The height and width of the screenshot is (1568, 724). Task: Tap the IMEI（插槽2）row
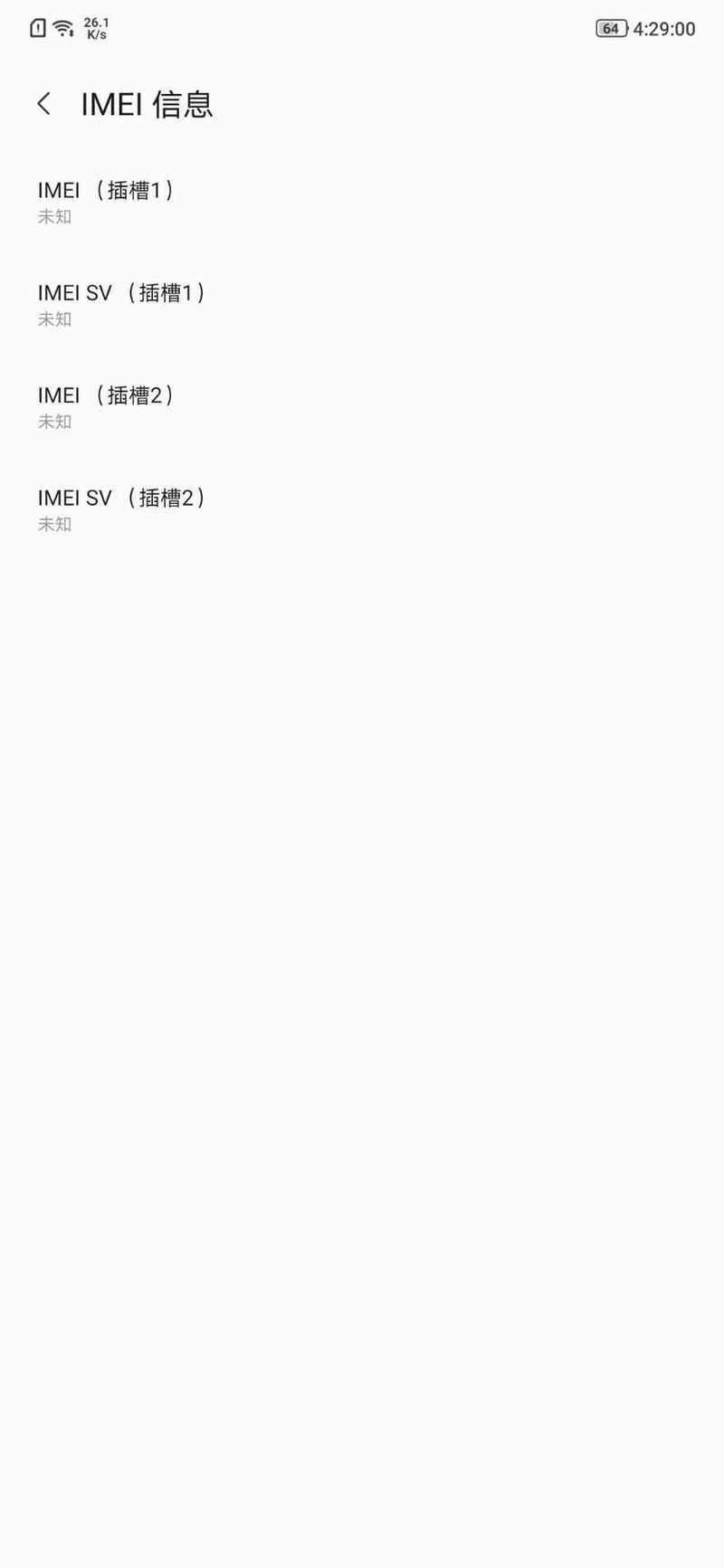click(x=362, y=407)
